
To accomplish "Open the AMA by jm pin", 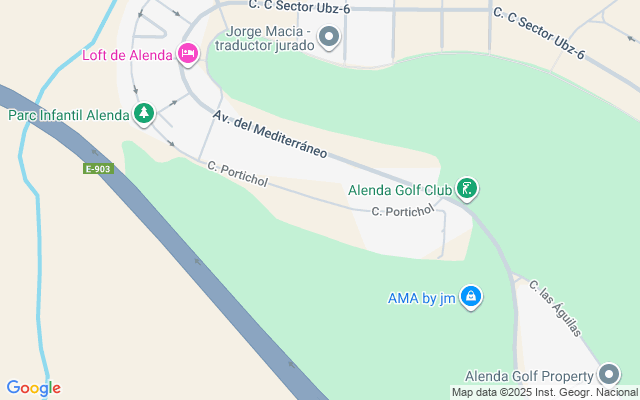I will (472, 297).
